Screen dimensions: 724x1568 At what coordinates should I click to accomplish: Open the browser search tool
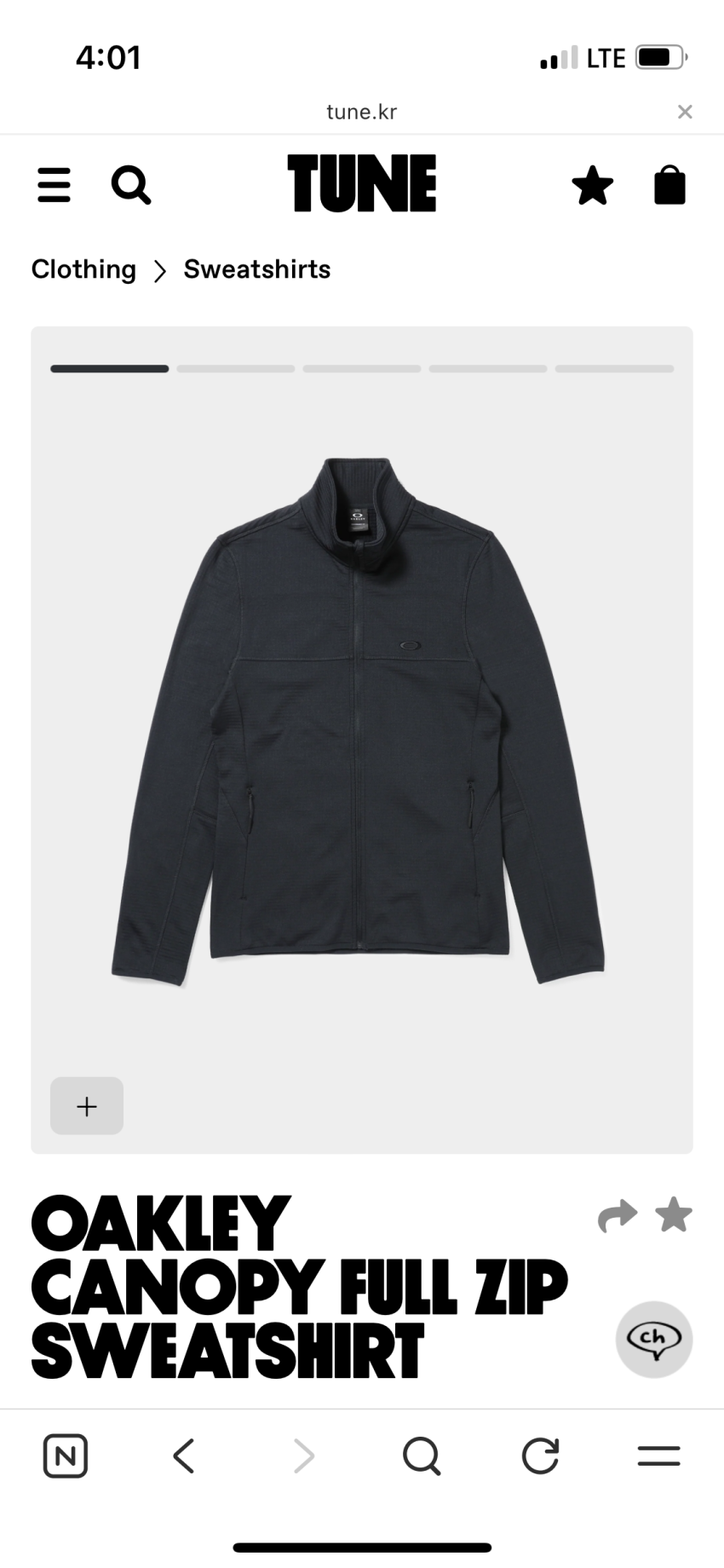coord(422,1456)
